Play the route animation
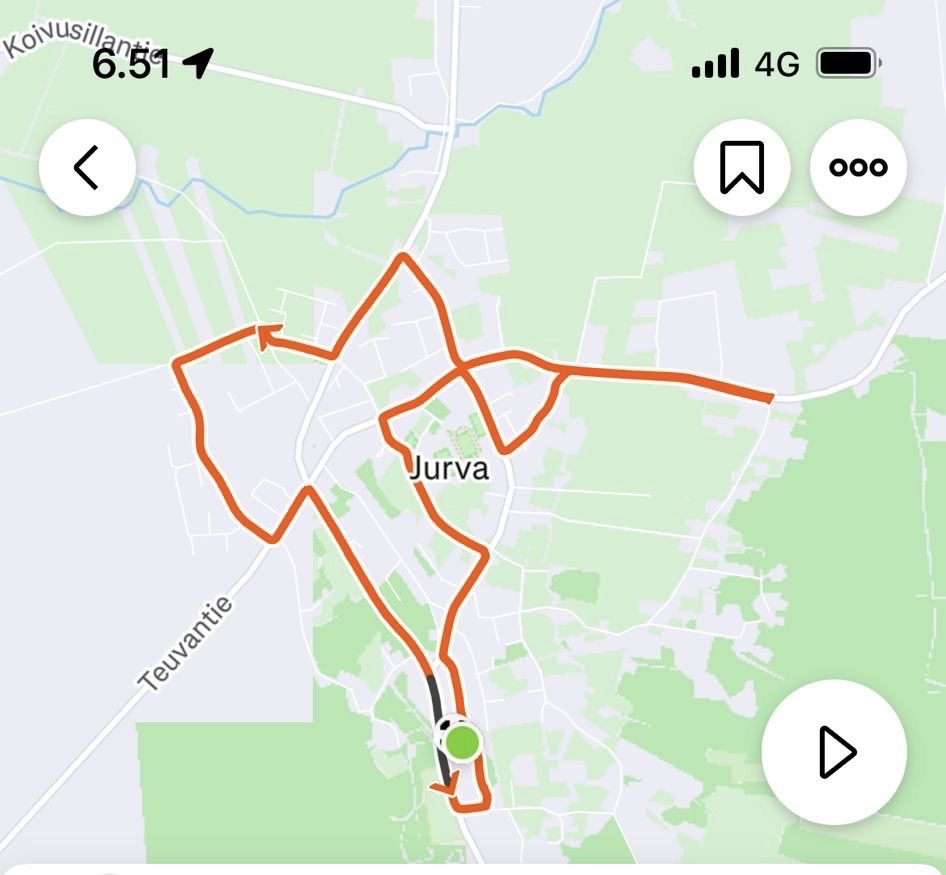Image resolution: width=946 pixels, height=875 pixels. (x=834, y=752)
